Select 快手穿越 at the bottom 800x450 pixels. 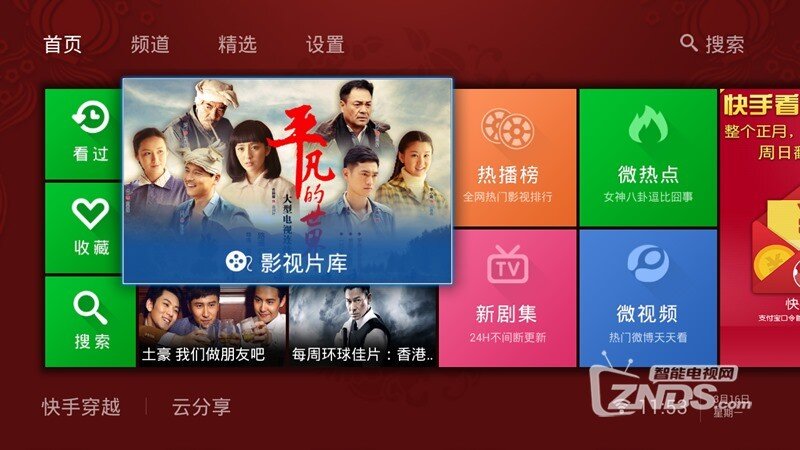pos(81,407)
